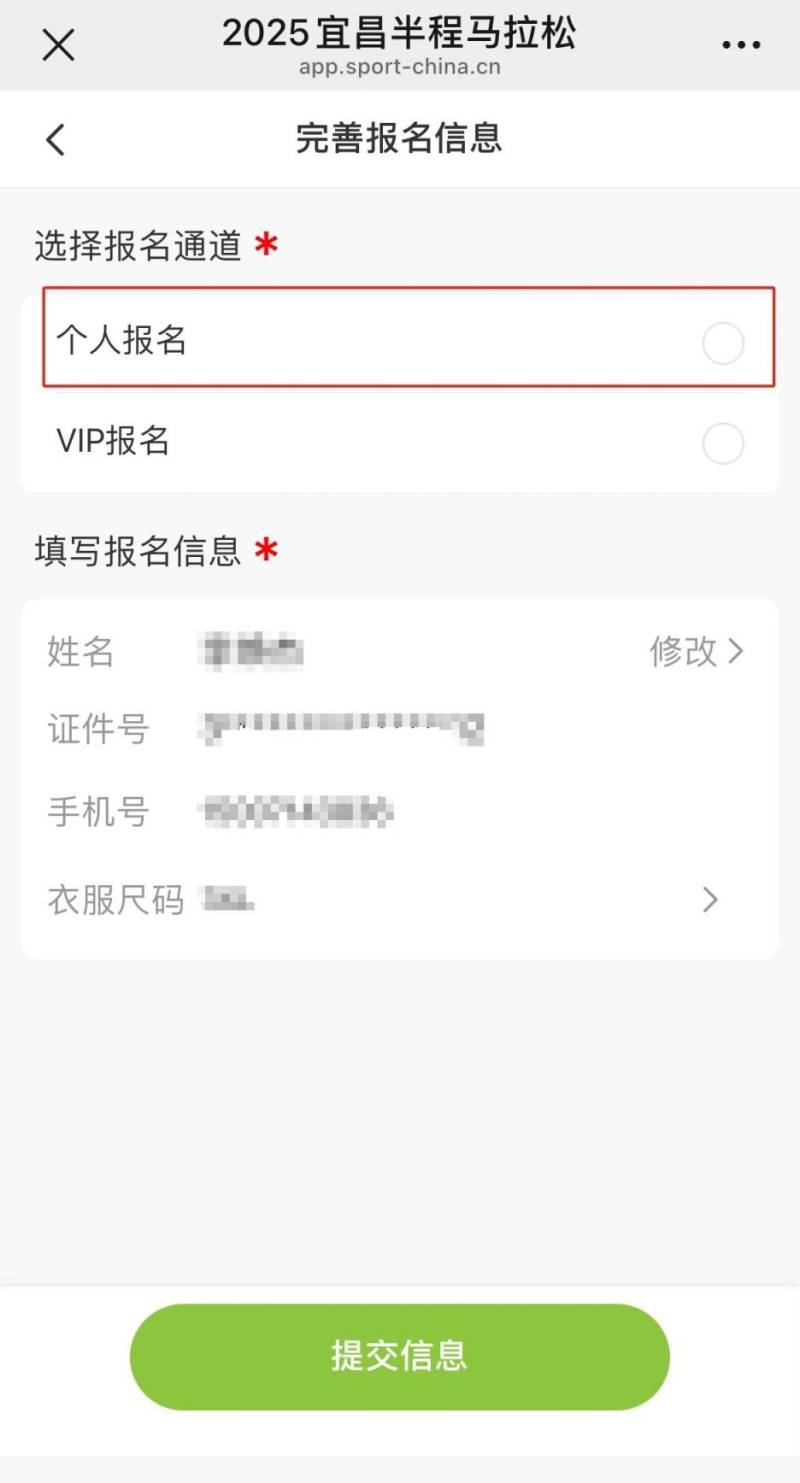Tap the 手机号 phone number field
800x1483 pixels.
point(97,812)
